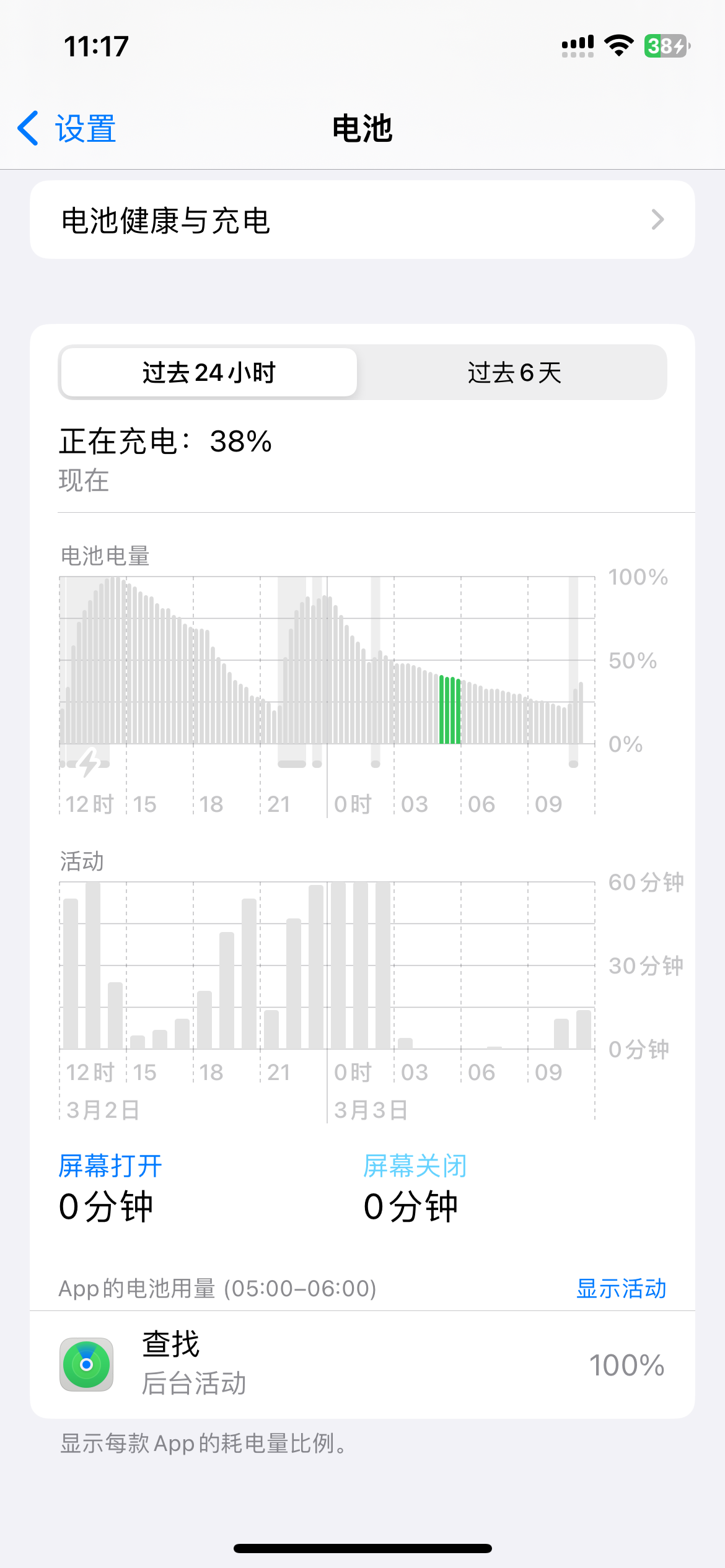Select the green highlighted bar in 电池电量 chart
The height and width of the screenshot is (1568, 725).
pos(450,711)
